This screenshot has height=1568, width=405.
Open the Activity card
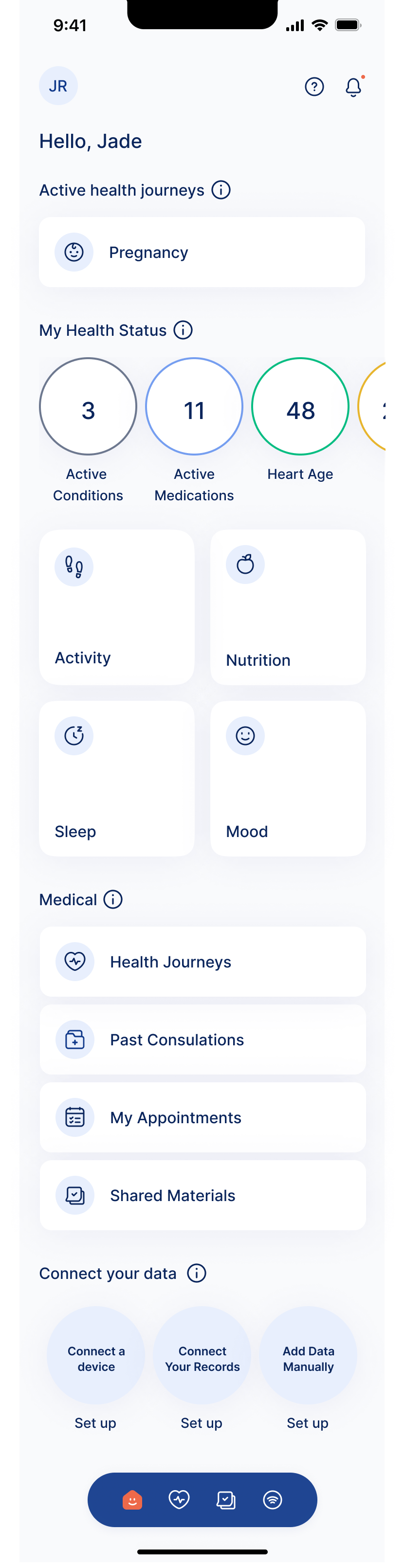[117, 607]
